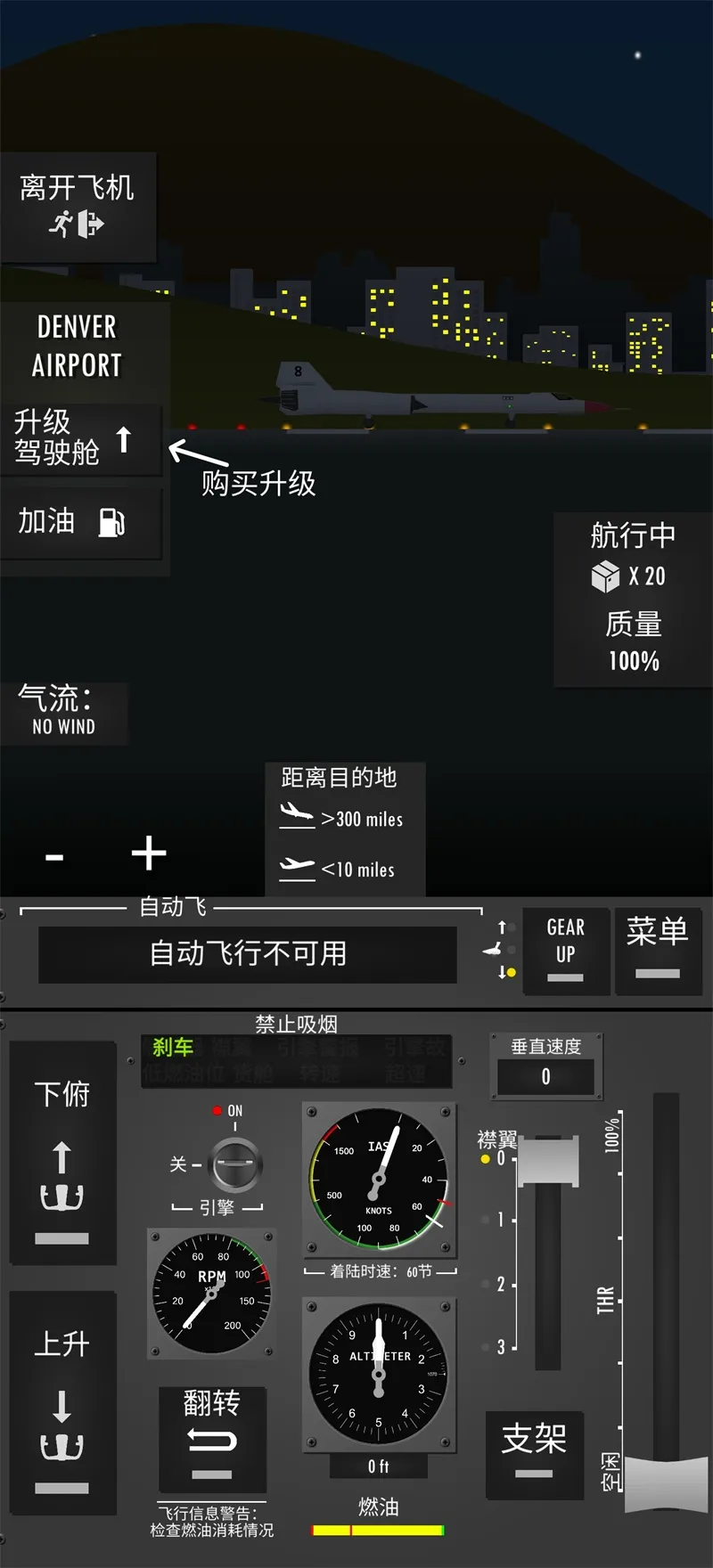Zoom out with the minus button
Screen dimensions: 713x1568
click(x=54, y=857)
